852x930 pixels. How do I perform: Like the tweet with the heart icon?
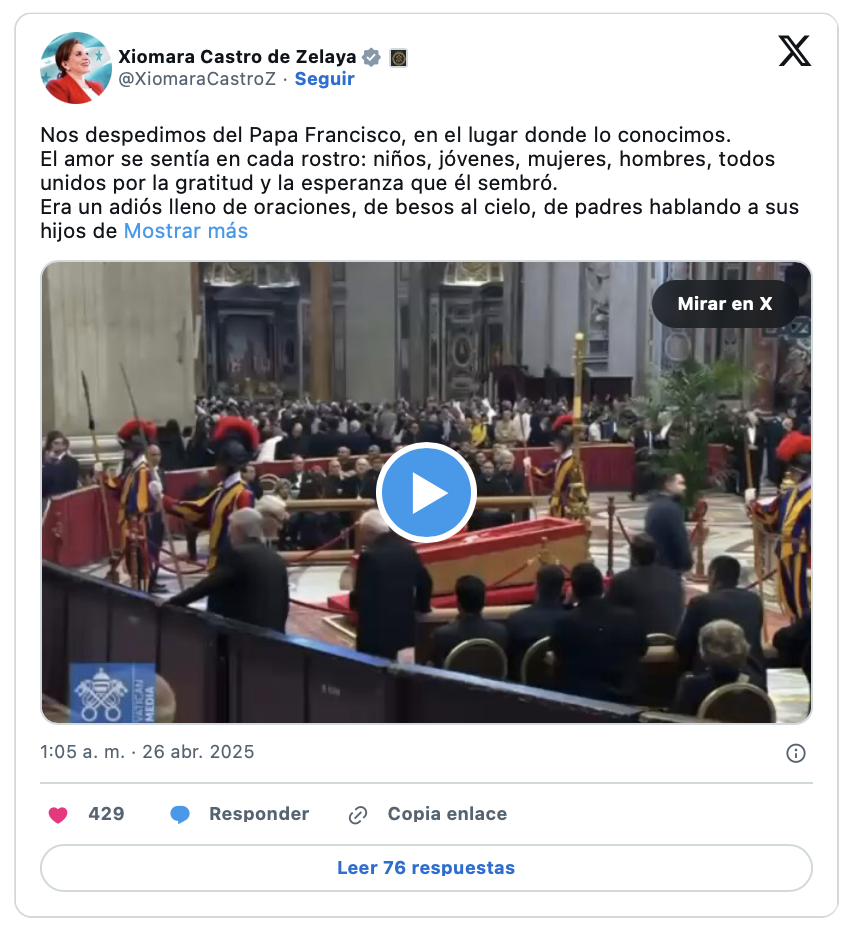pos(58,814)
